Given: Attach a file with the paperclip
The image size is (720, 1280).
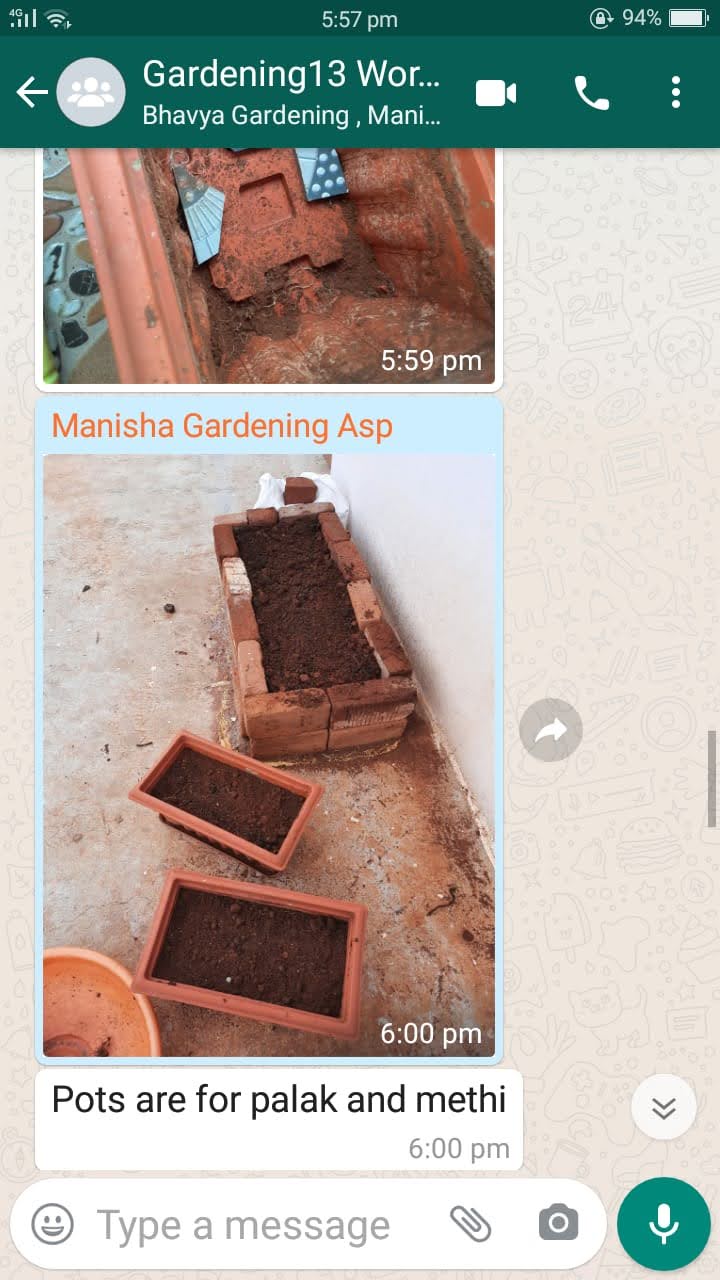Looking at the screenshot, I should pos(470,1223).
